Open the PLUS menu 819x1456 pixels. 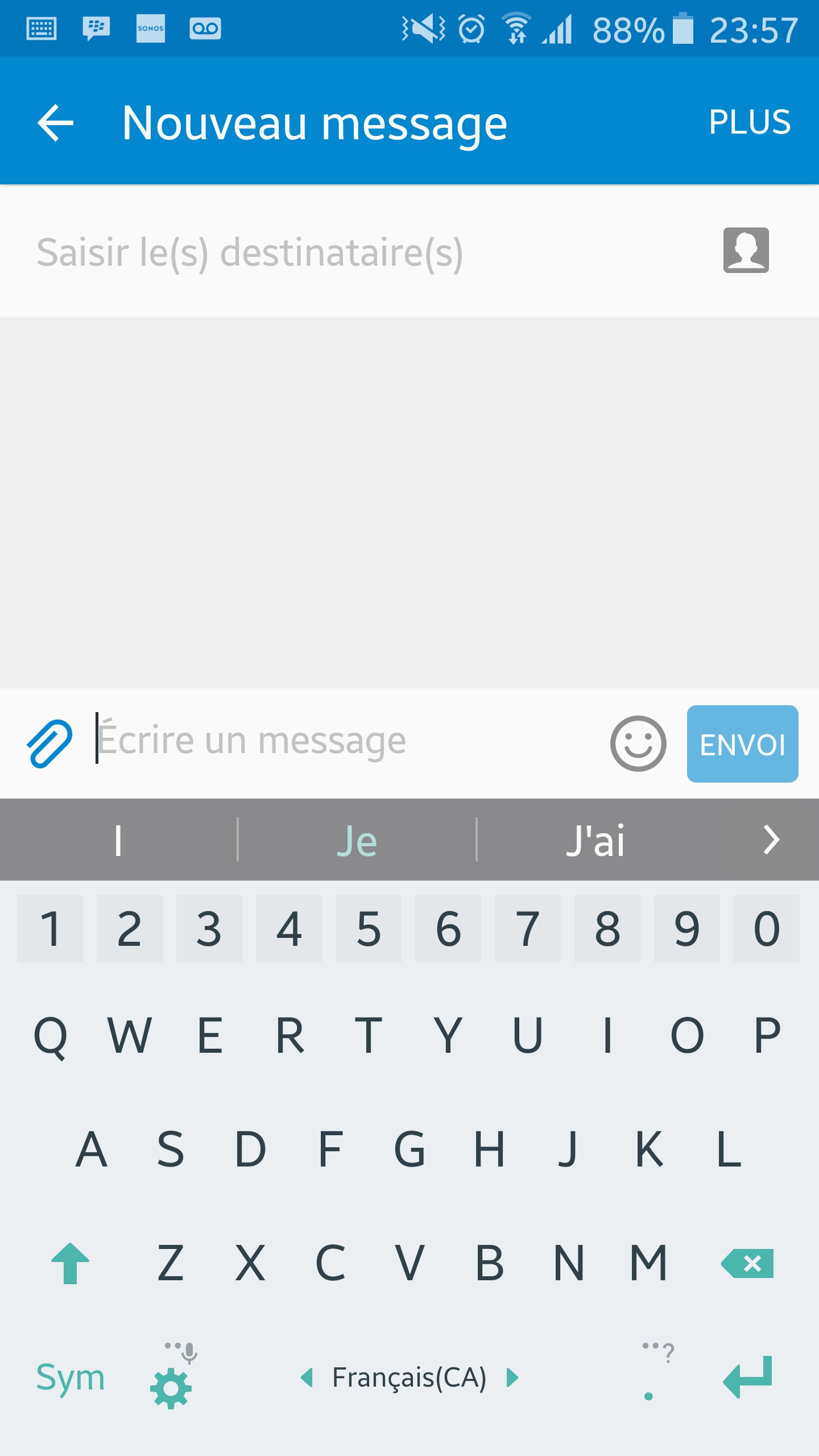(x=749, y=122)
